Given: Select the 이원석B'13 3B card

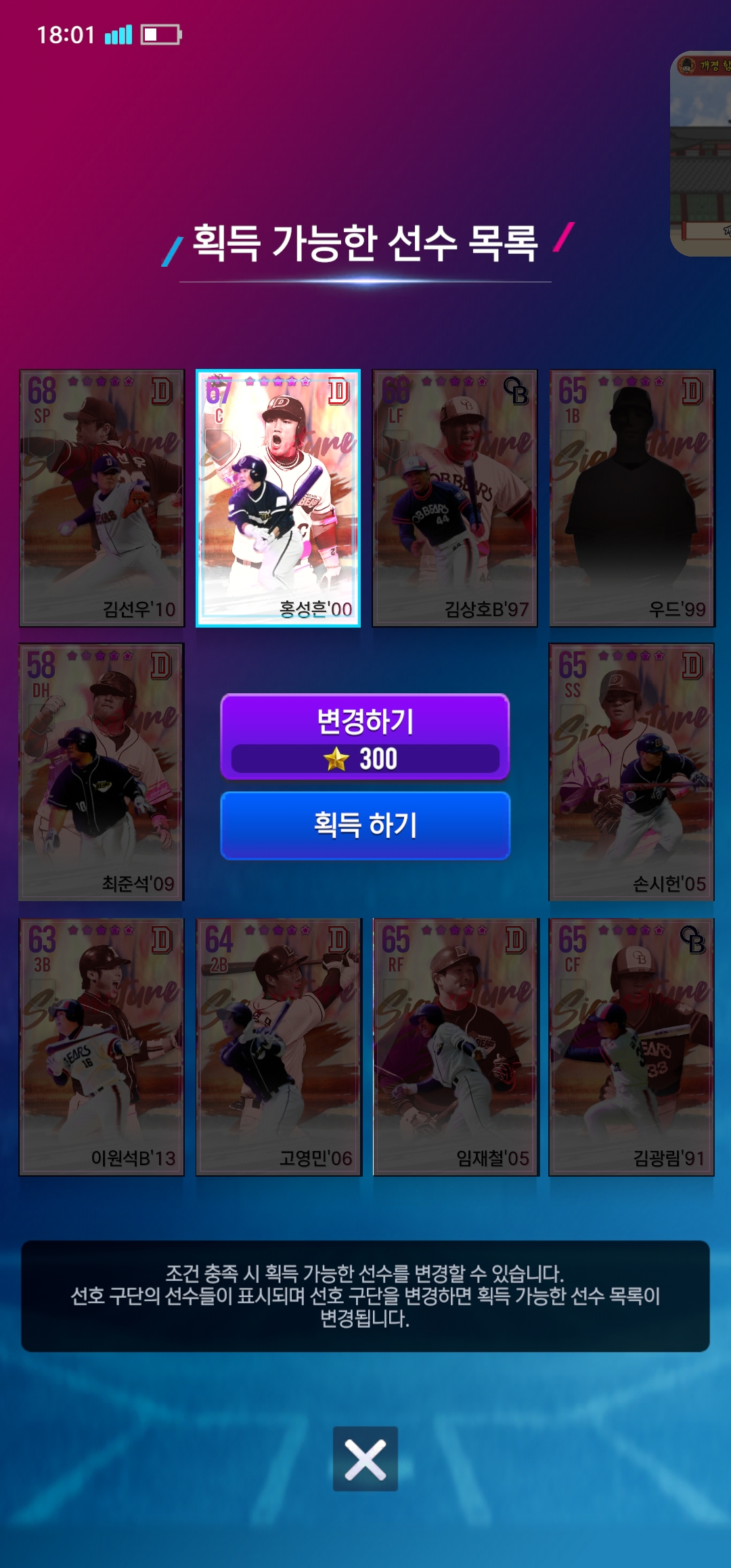Looking at the screenshot, I should (x=102, y=1047).
